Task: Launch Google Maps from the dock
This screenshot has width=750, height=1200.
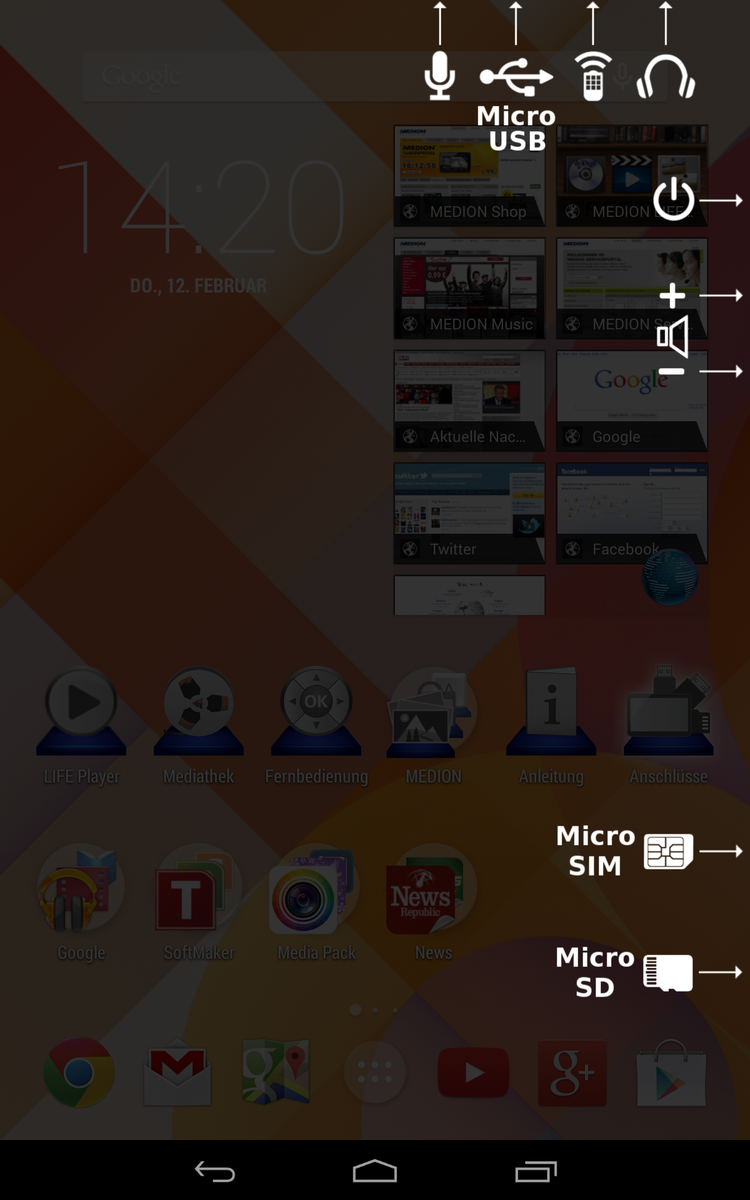Action: click(x=276, y=1073)
